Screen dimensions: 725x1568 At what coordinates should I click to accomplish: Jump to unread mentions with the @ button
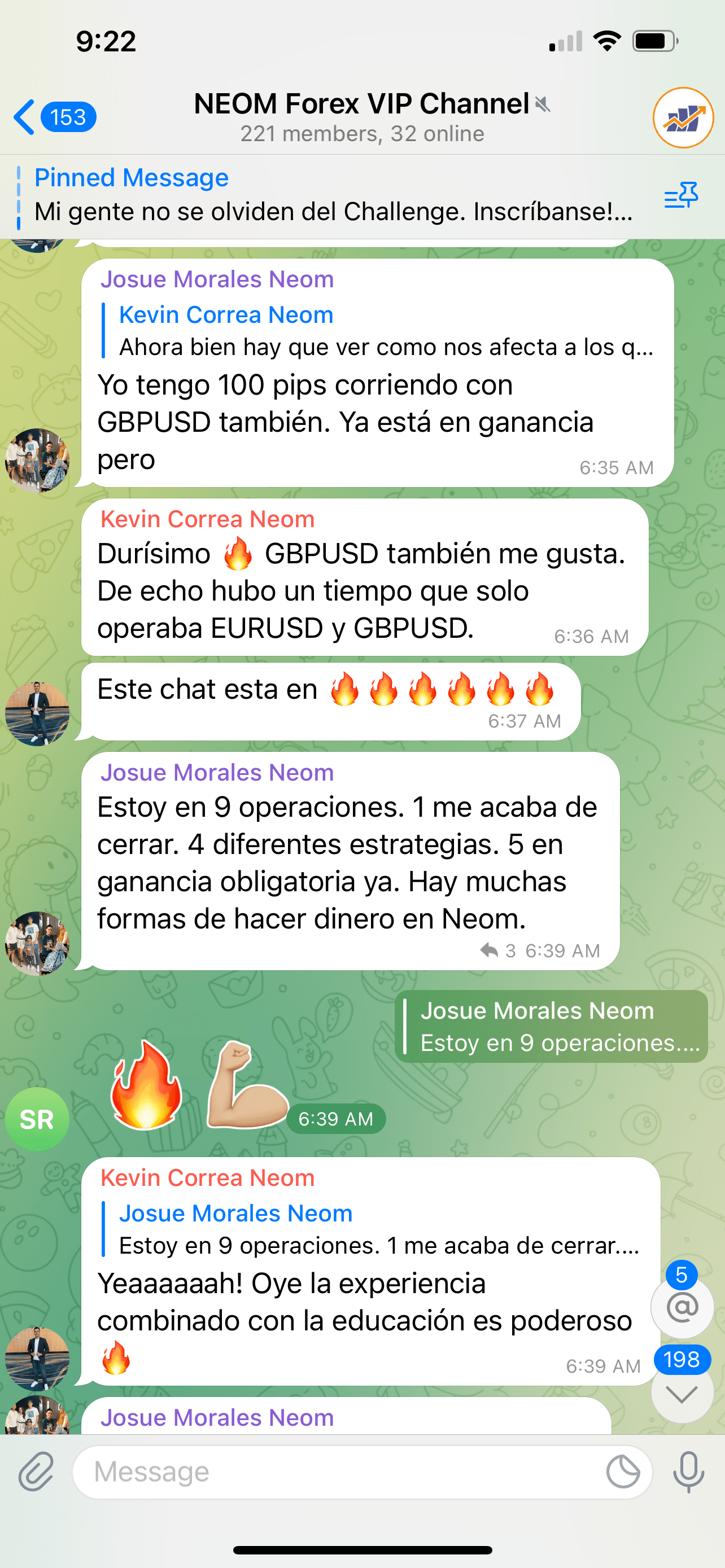(x=682, y=1307)
